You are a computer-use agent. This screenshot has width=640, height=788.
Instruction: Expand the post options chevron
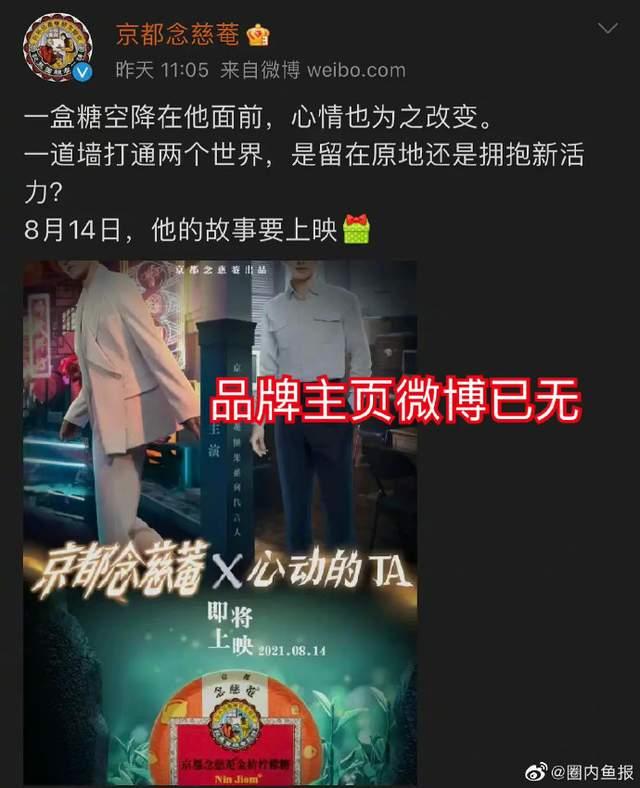[x=607, y=30]
